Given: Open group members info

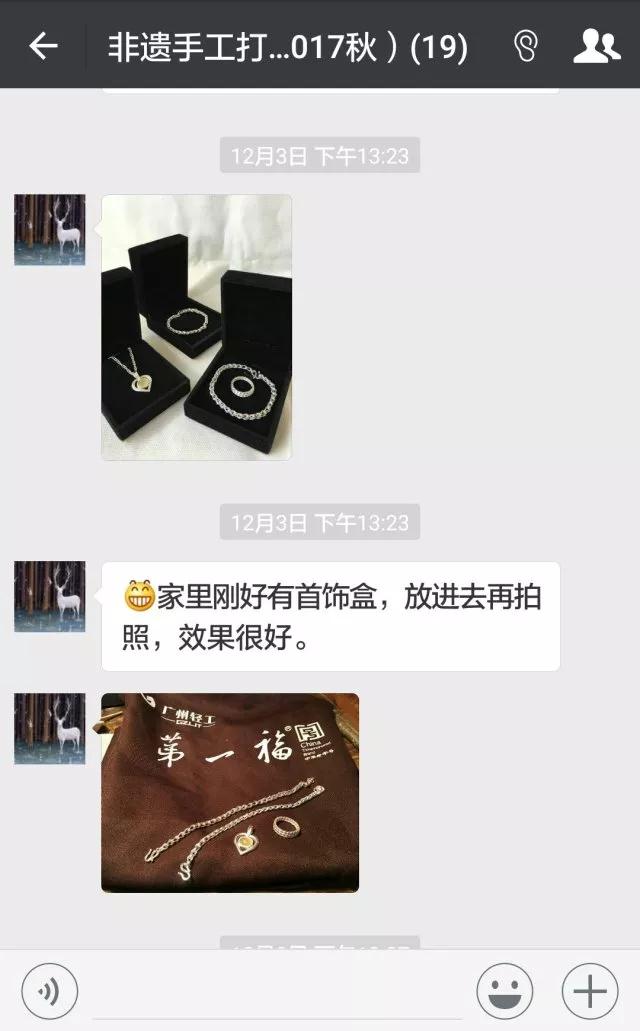Looking at the screenshot, I should click(597, 46).
